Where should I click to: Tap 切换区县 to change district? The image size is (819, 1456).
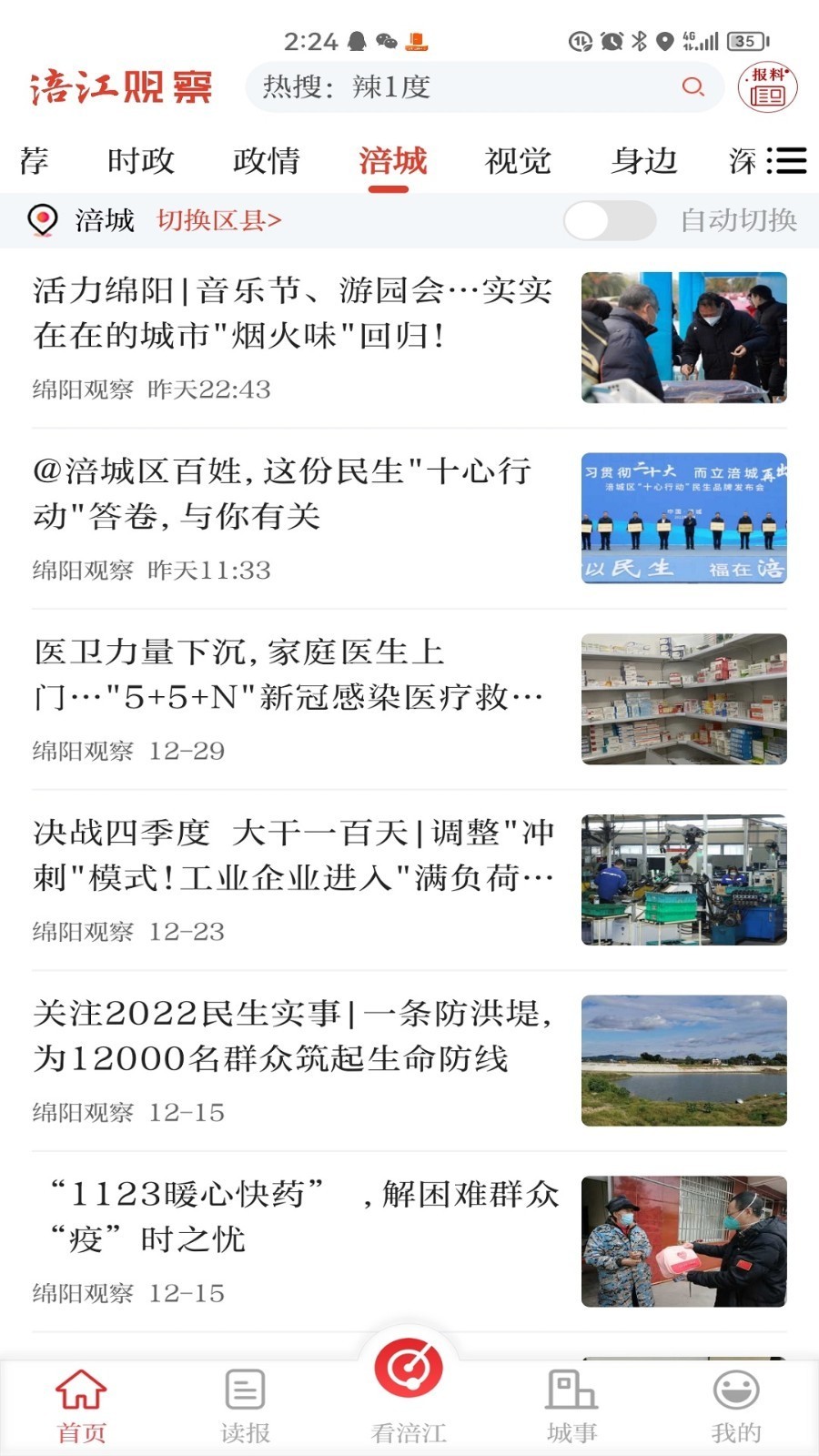pyautogui.click(x=219, y=220)
